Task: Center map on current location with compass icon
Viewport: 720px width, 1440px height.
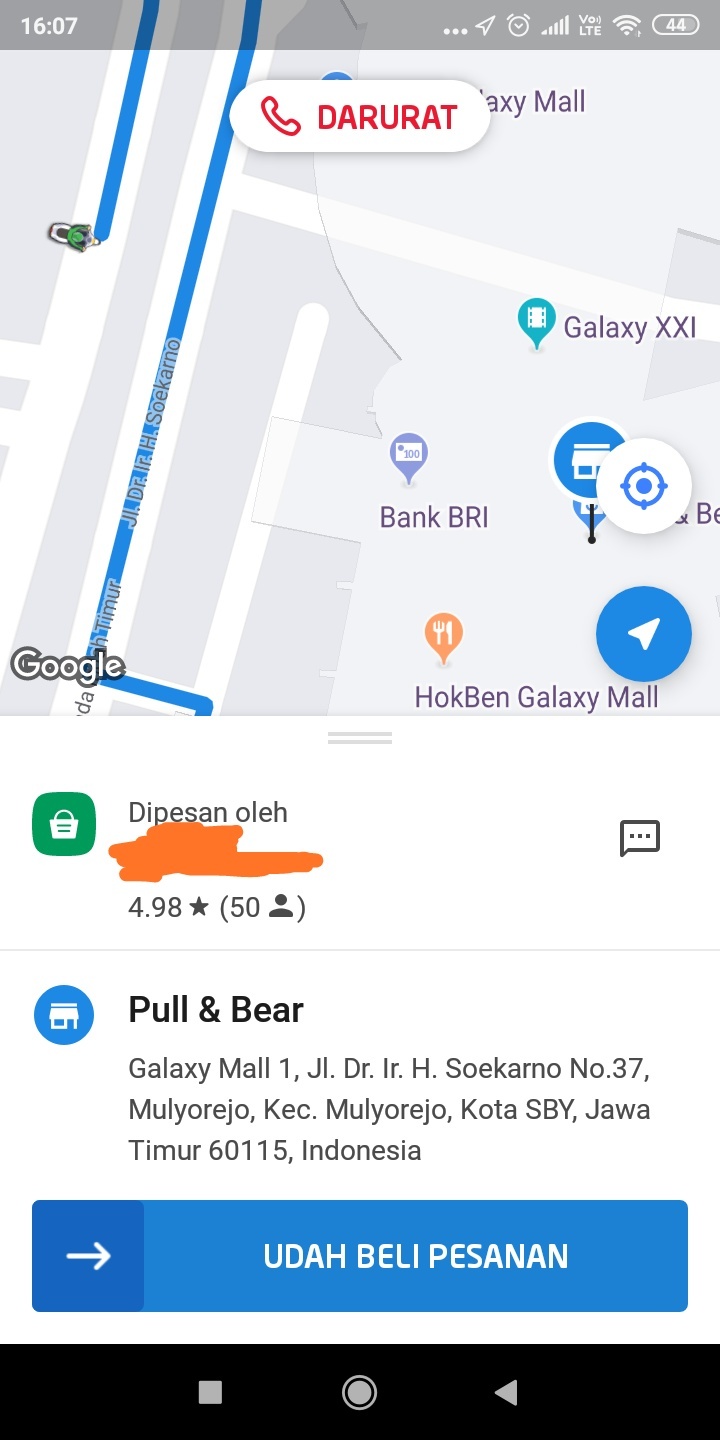Action: [644, 485]
